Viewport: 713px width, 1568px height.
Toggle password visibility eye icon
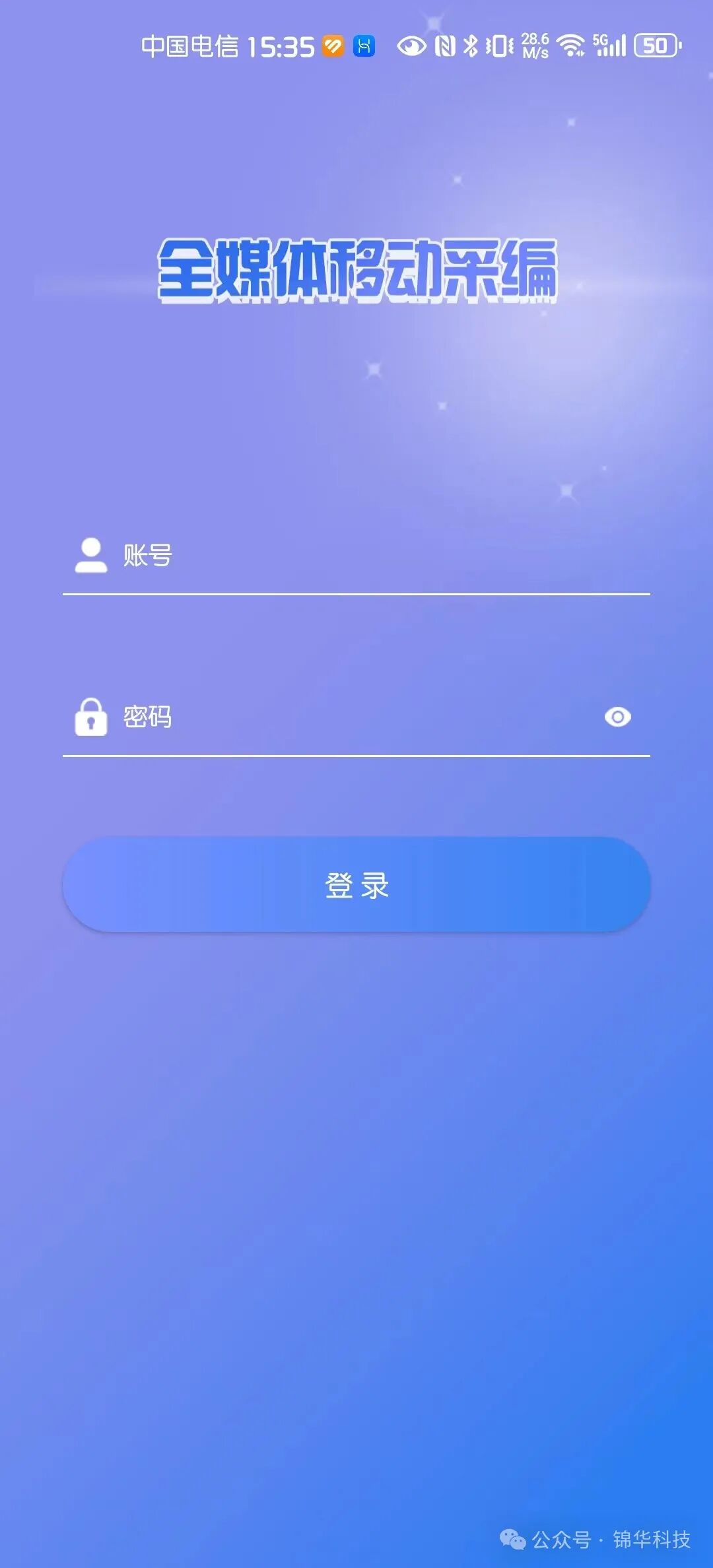click(x=618, y=717)
